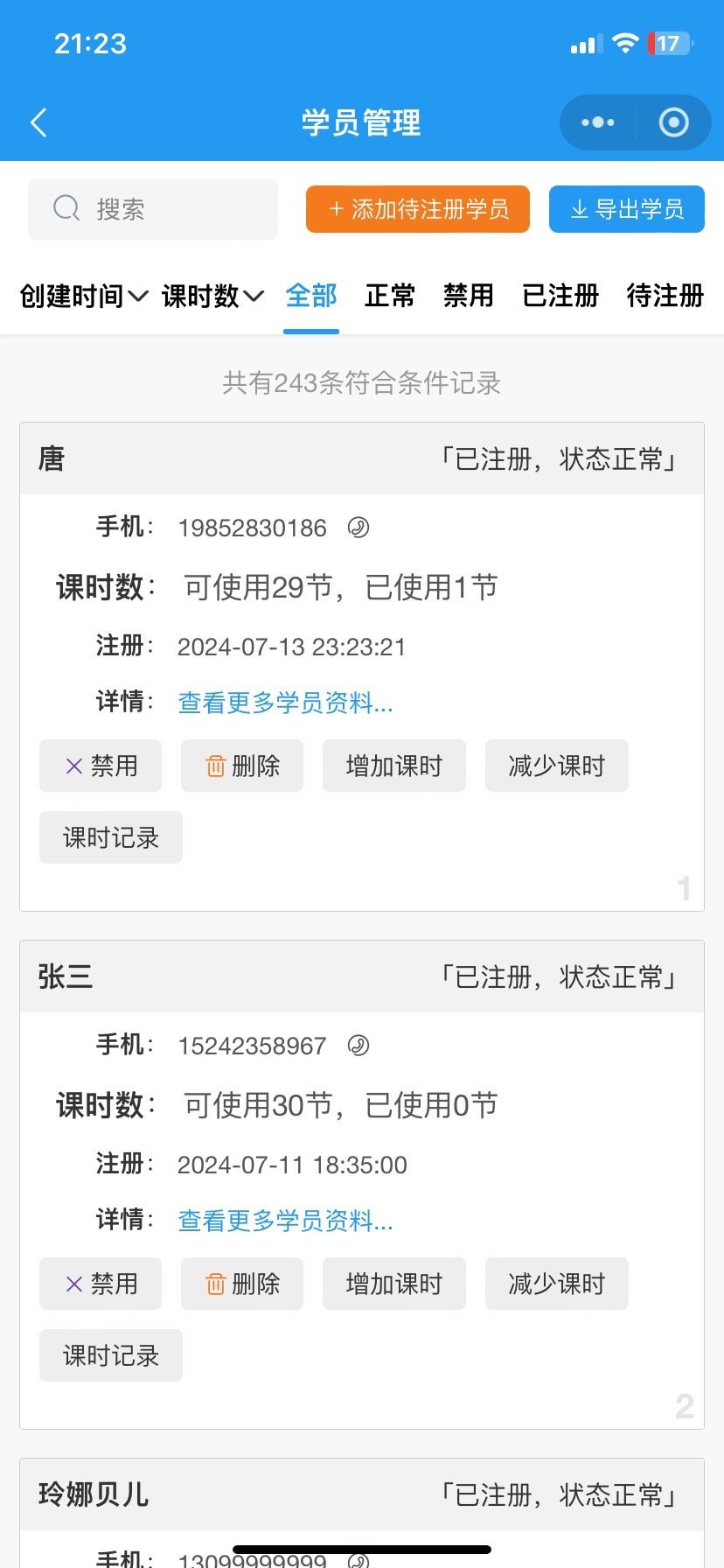The height and width of the screenshot is (1568, 724).
Task: Expand the 创建时间 sort dropdown
Action: pyautogui.click(x=84, y=297)
